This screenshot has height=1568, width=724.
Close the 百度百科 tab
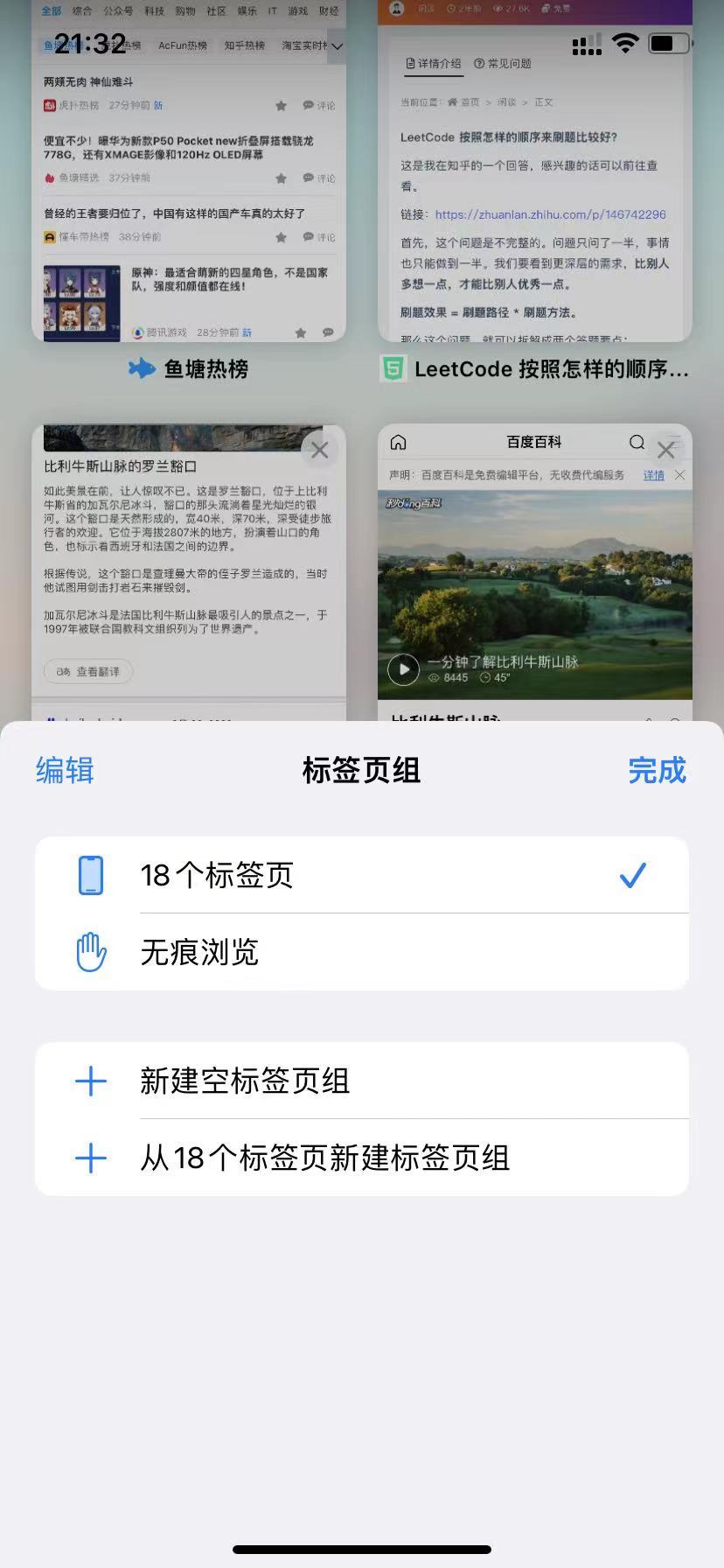tap(666, 451)
